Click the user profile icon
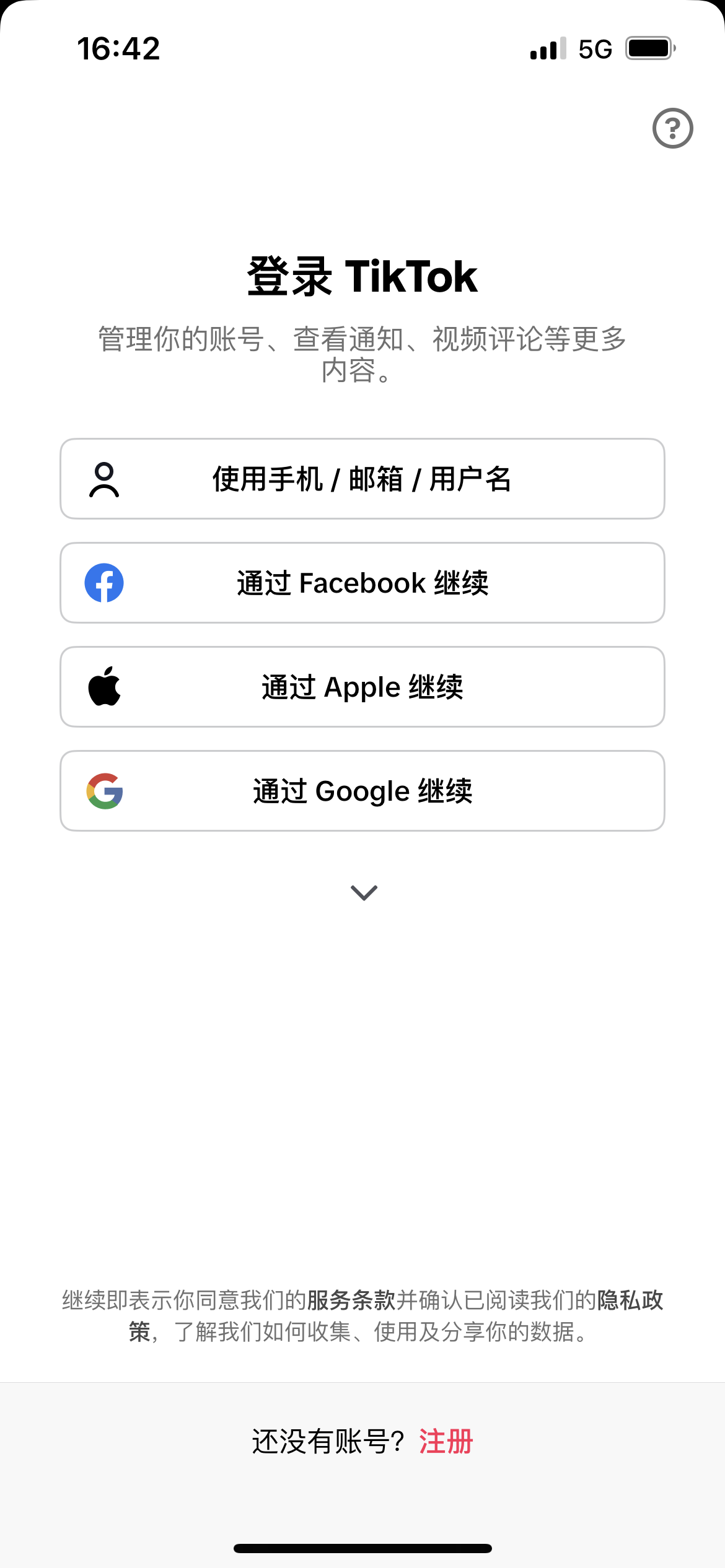 (x=105, y=478)
